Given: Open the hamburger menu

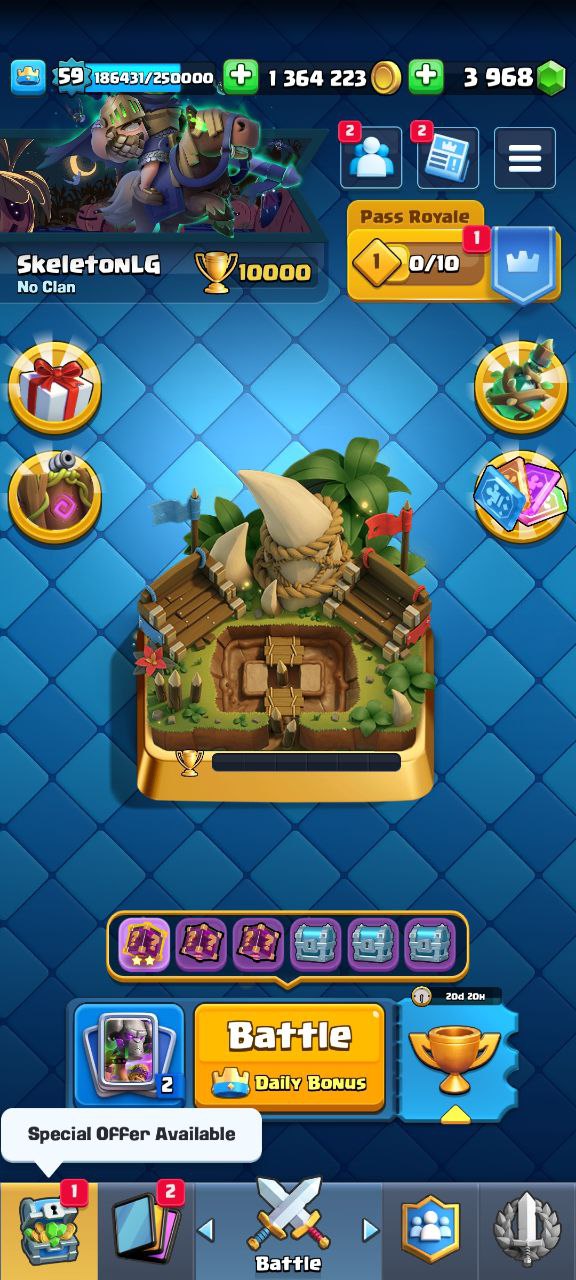Looking at the screenshot, I should tap(525, 157).
